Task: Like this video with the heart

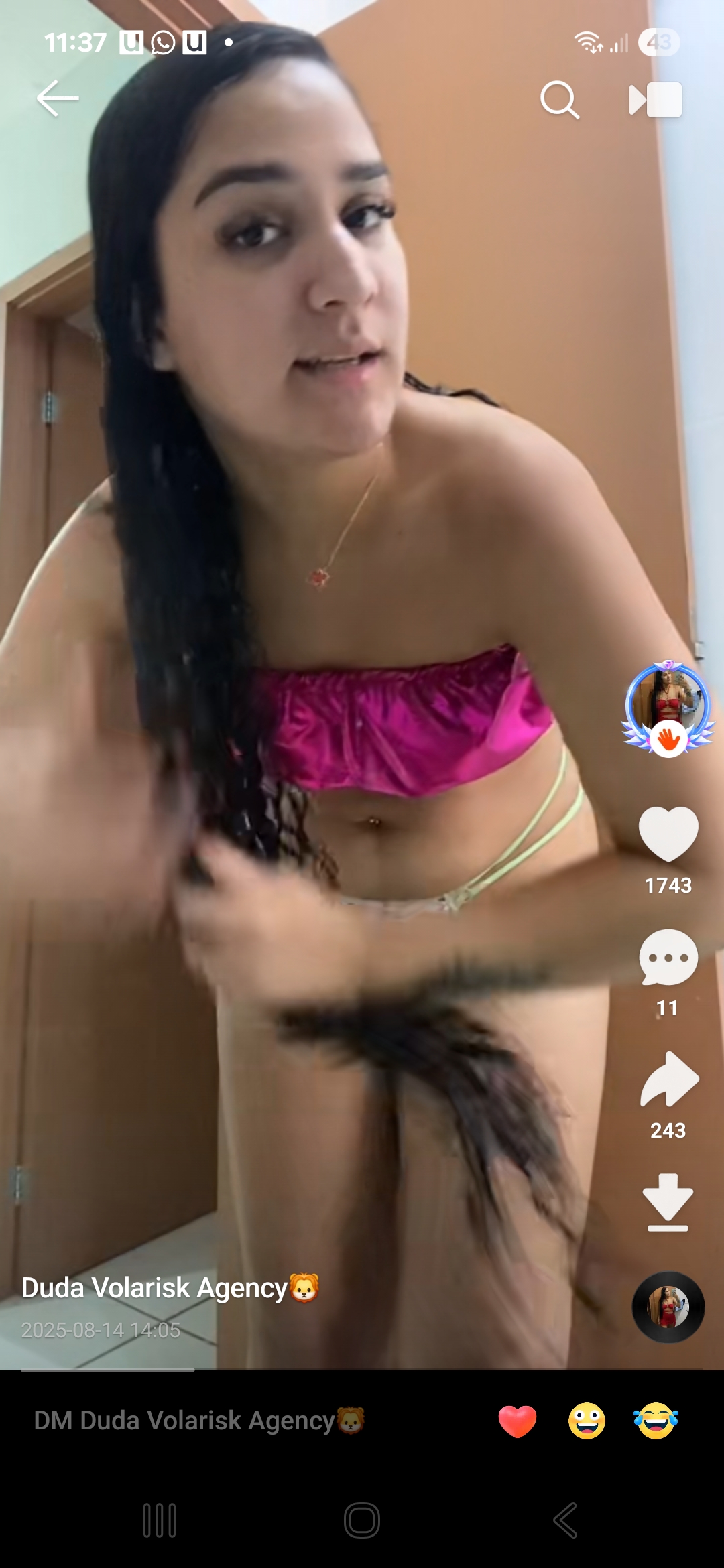Action: (x=668, y=834)
